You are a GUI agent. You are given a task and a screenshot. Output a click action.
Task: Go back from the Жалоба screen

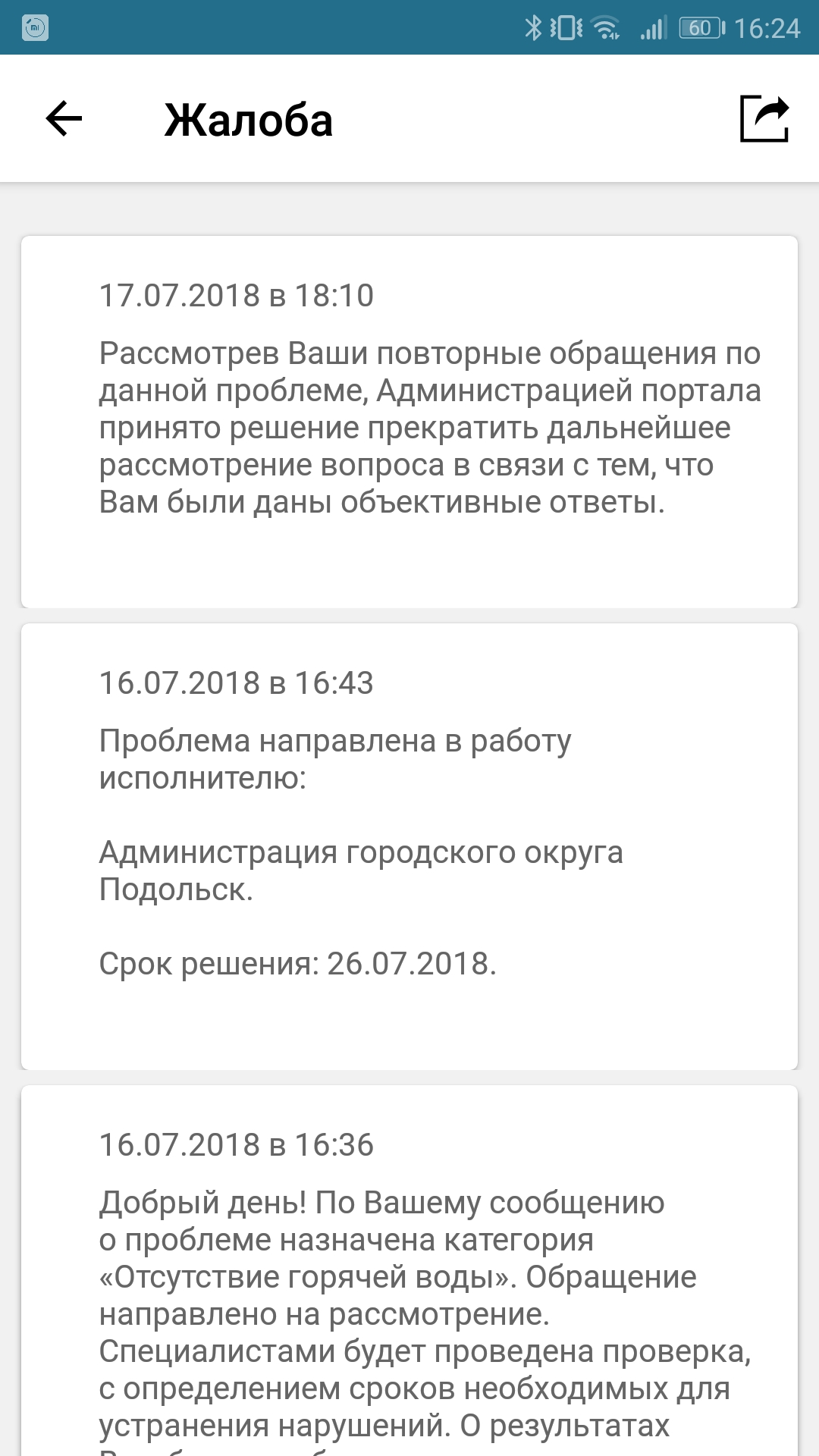pyautogui.click(x=64, y=119)
